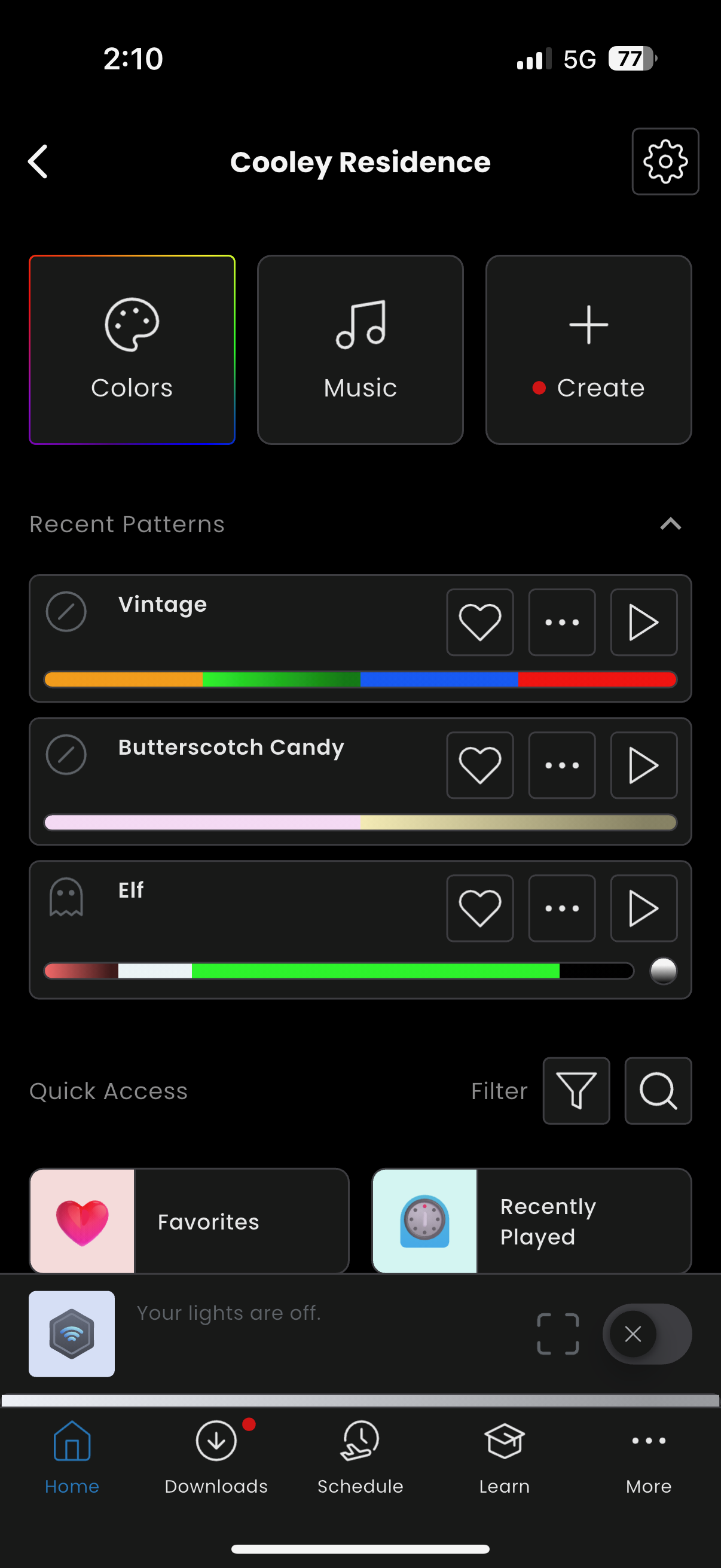The height and width of the screenshot is (1568, 721).
Task: Favorite the Vintage pattern
Action: point(480,622)
